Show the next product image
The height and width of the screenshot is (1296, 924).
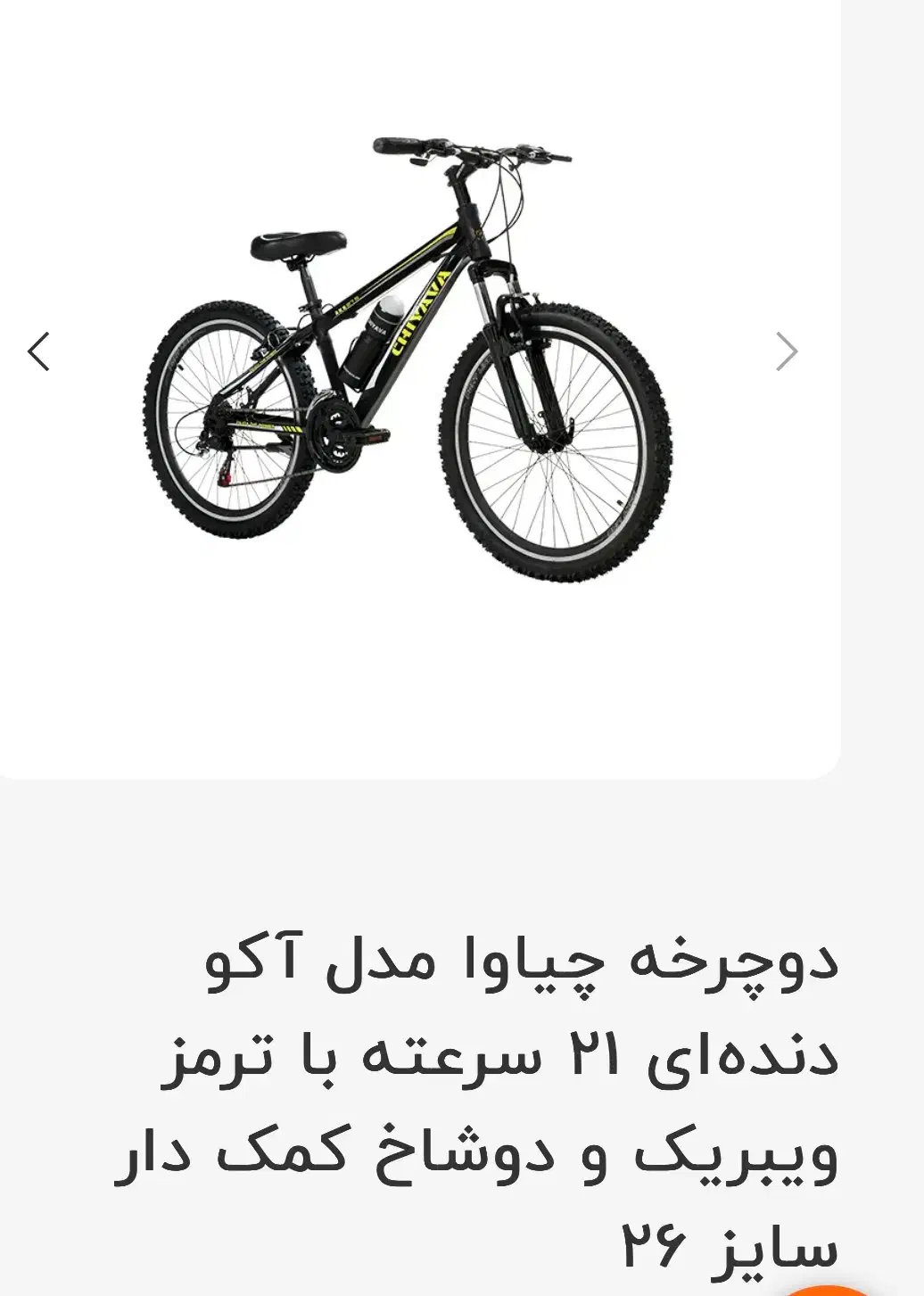(786, 351)
